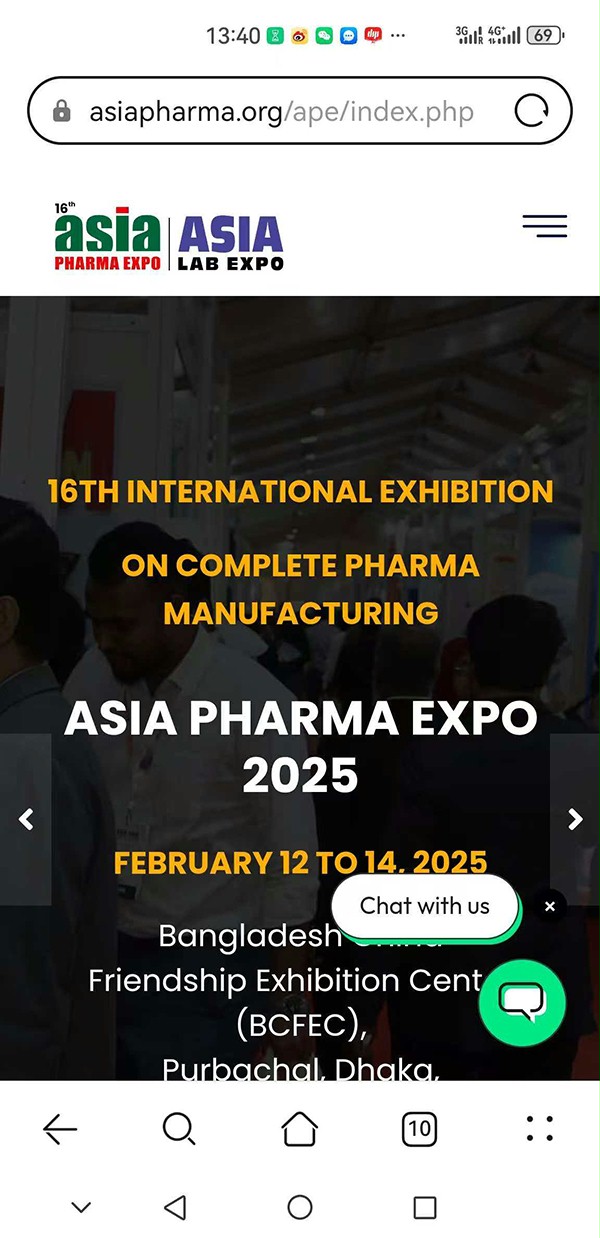Viewport: 600px width, 1238px height.
Task: Dismiss the Chat with us prompt
Action: point(549,906)
